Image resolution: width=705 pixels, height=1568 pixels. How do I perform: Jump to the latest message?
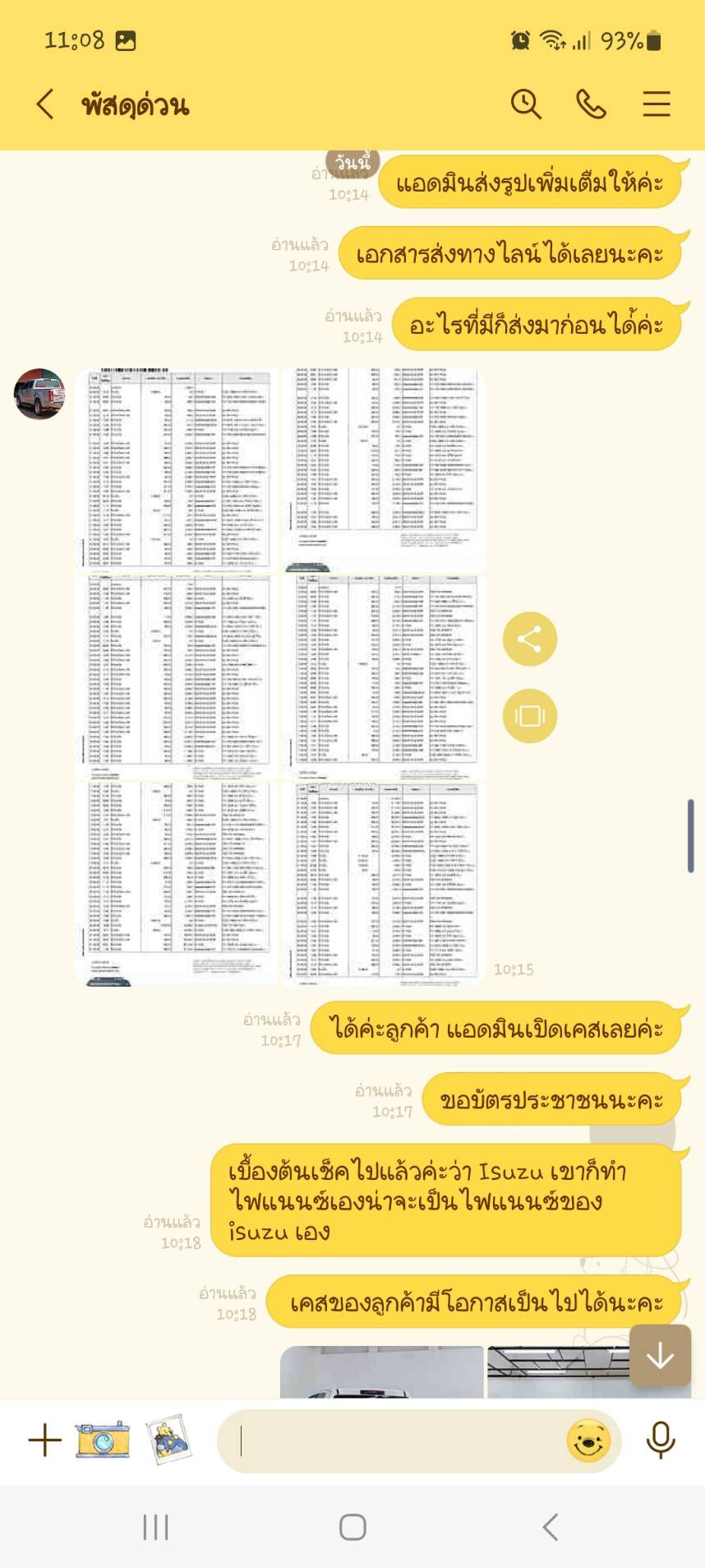(660, 1356)
